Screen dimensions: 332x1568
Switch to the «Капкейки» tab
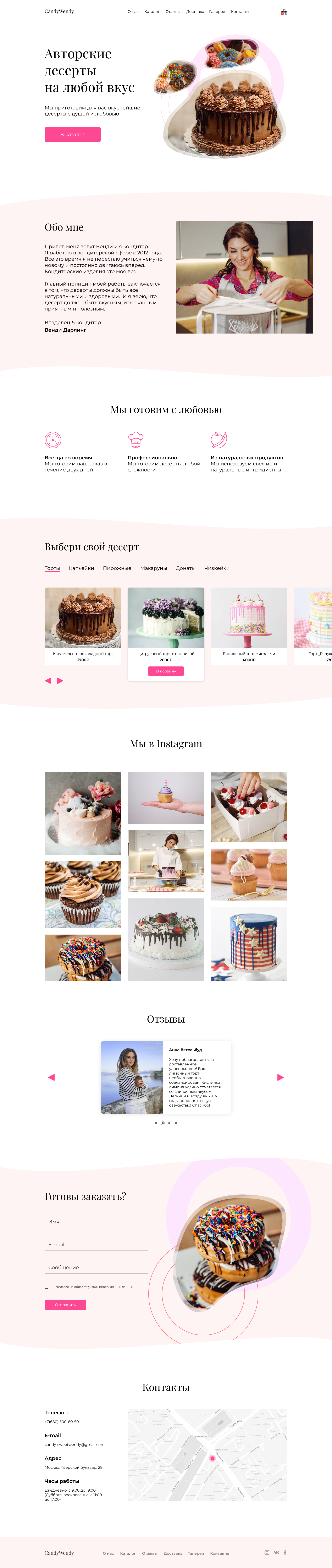coord(82,568)
